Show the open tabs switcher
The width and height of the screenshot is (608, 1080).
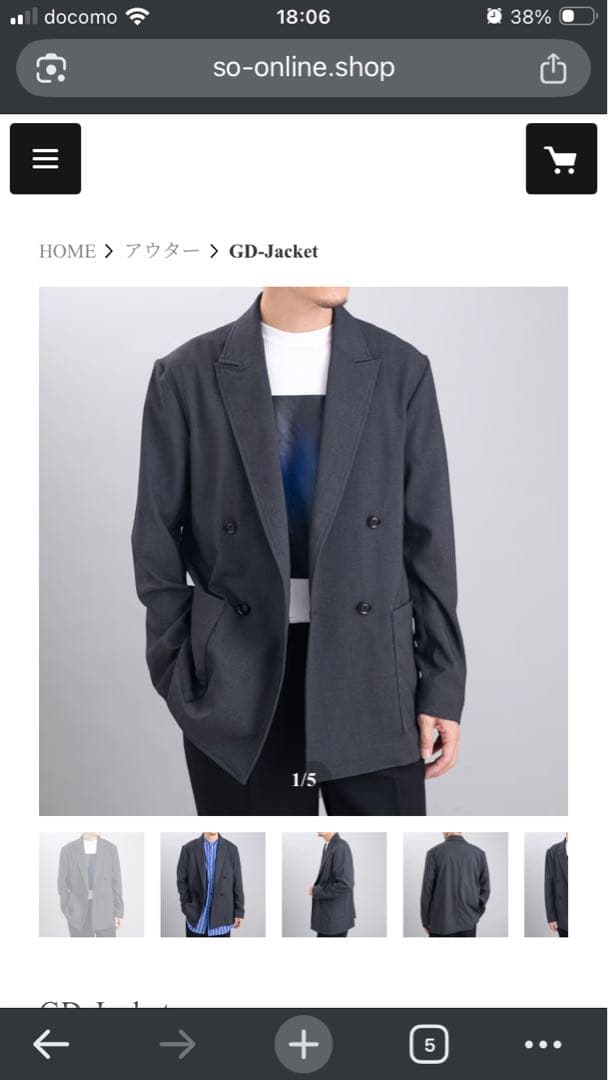[x=429, y=1045]
